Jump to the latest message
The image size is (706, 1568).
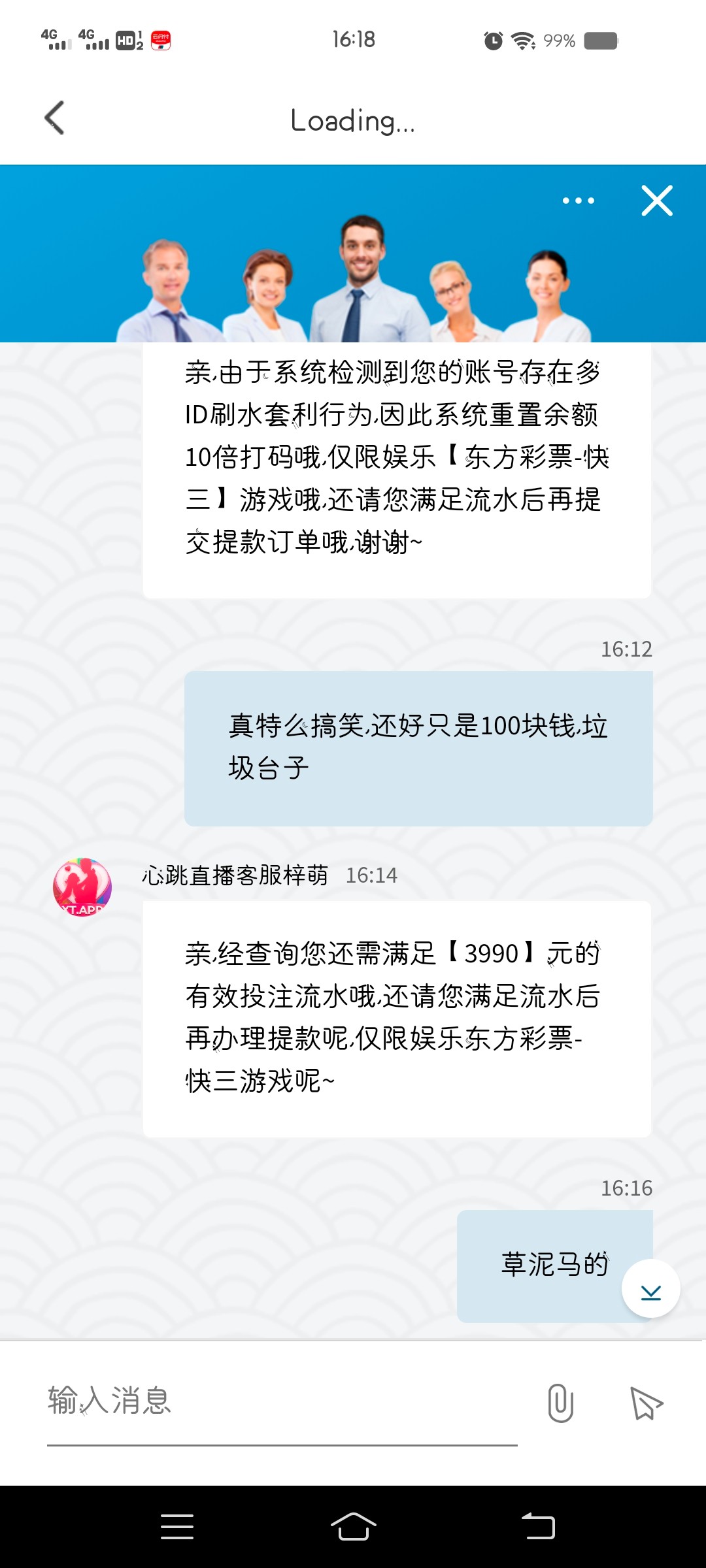650,1288
